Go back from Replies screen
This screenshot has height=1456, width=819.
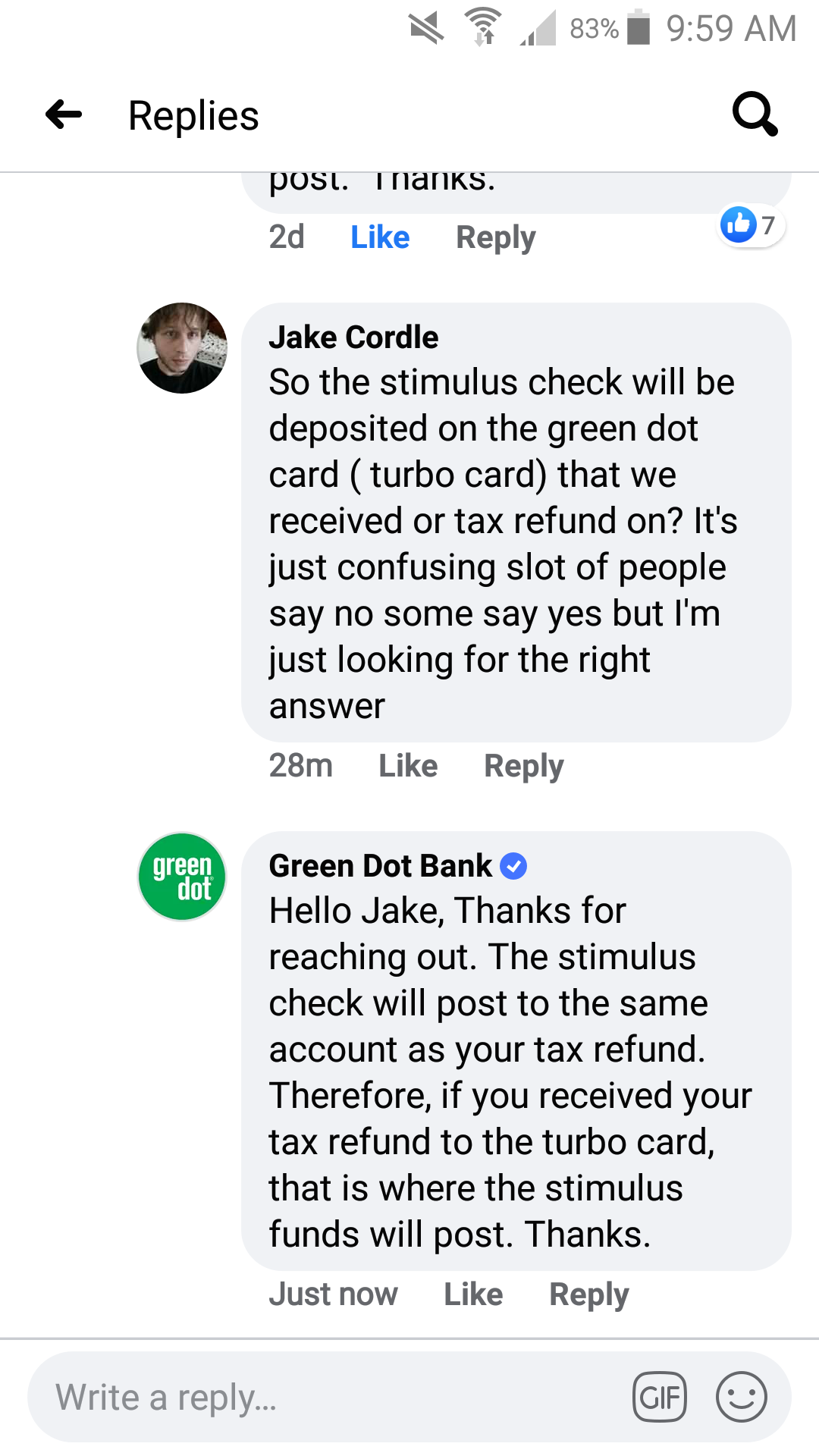[x=64, y=115]
